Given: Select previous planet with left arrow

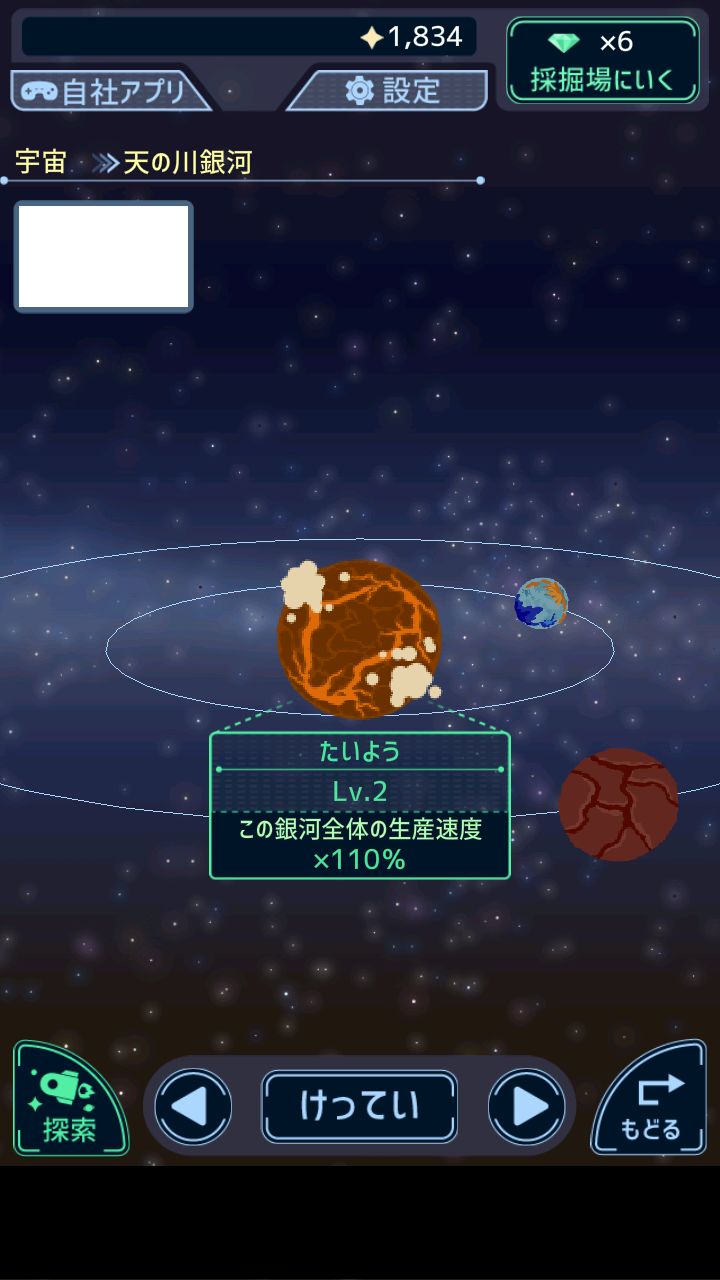Looking at the screenshot, I should 193,1107.
